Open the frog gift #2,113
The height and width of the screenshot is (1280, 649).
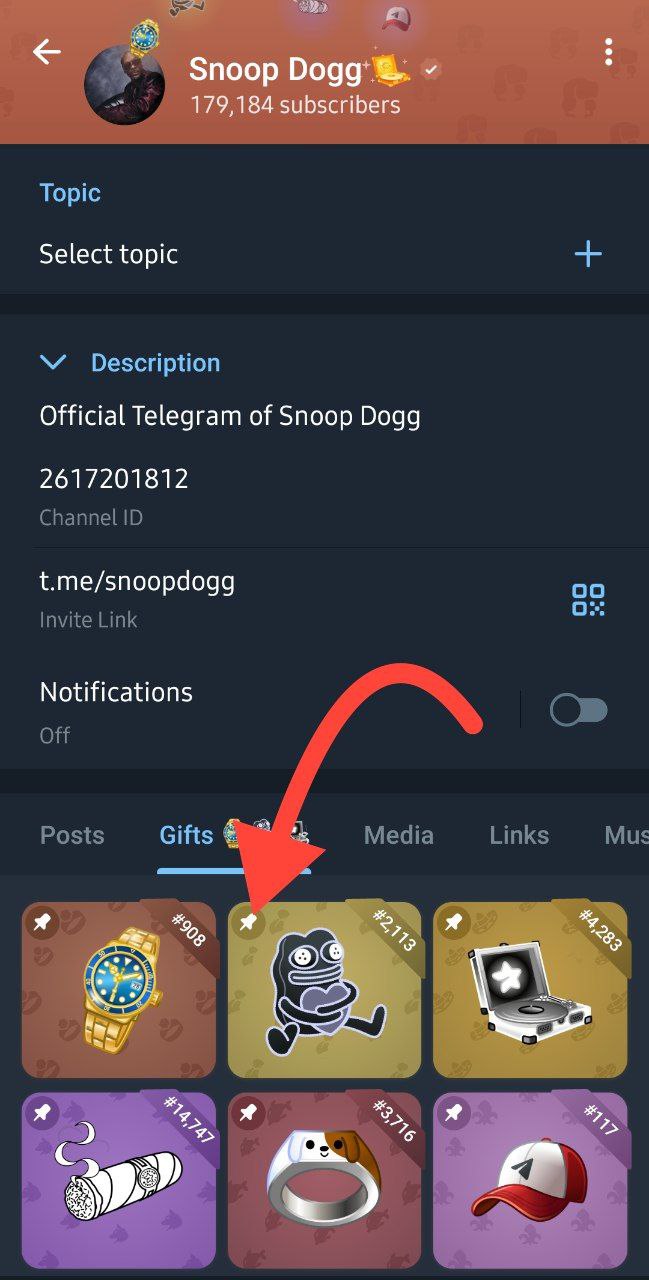coord(324,990)
